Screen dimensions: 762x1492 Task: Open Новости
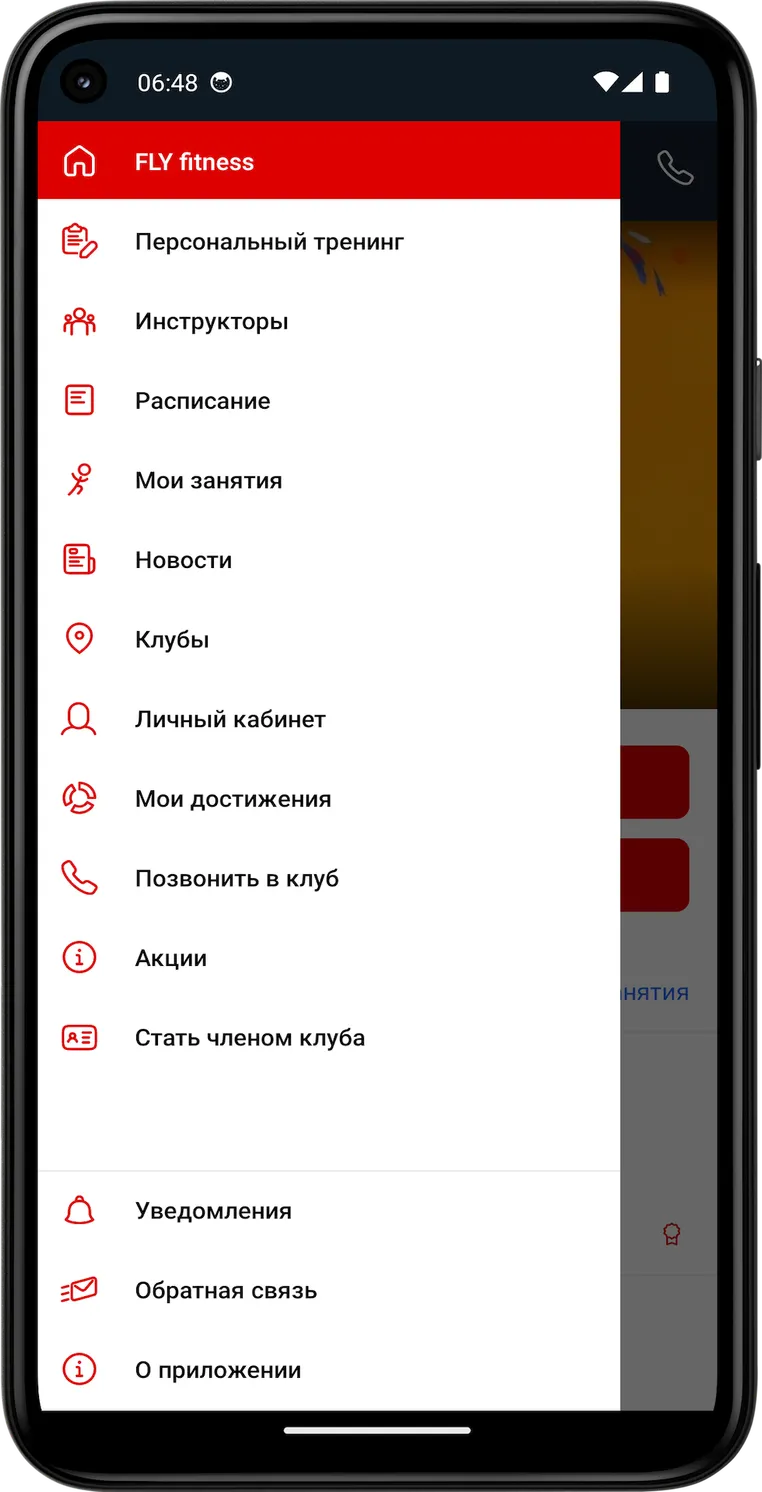[x=329, y=560]
